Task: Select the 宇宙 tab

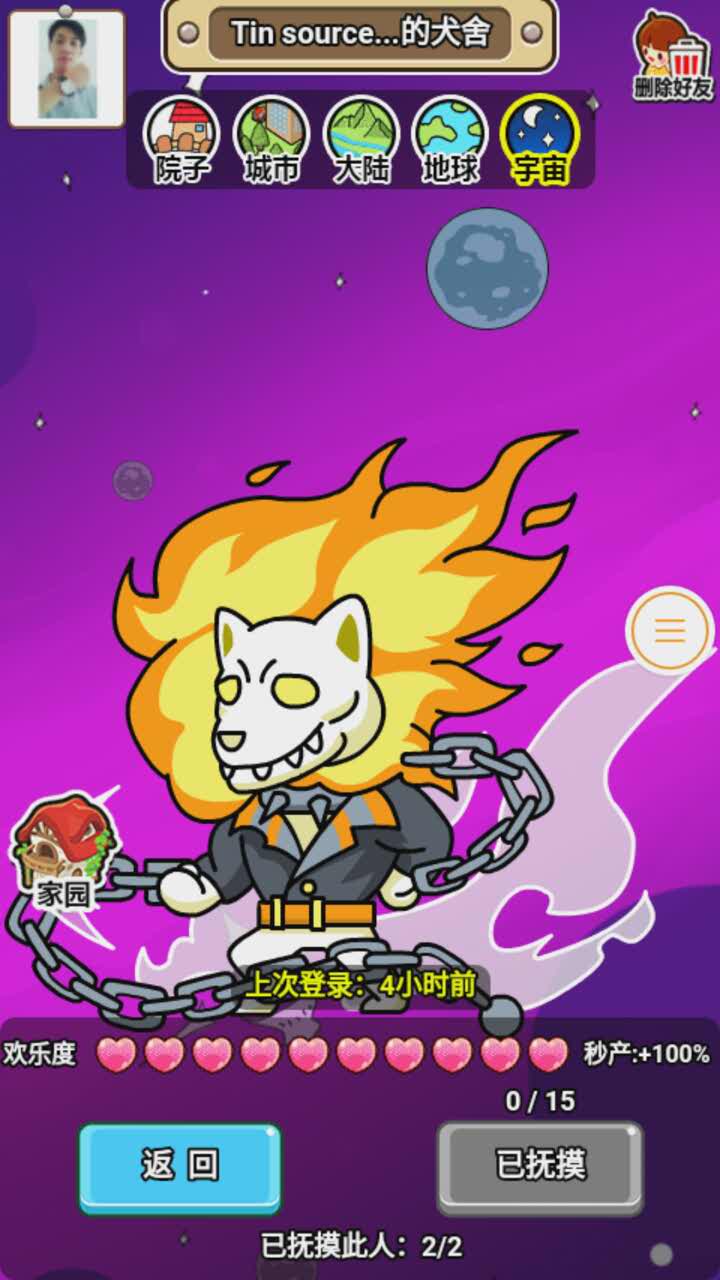Action: coord(540,140)
